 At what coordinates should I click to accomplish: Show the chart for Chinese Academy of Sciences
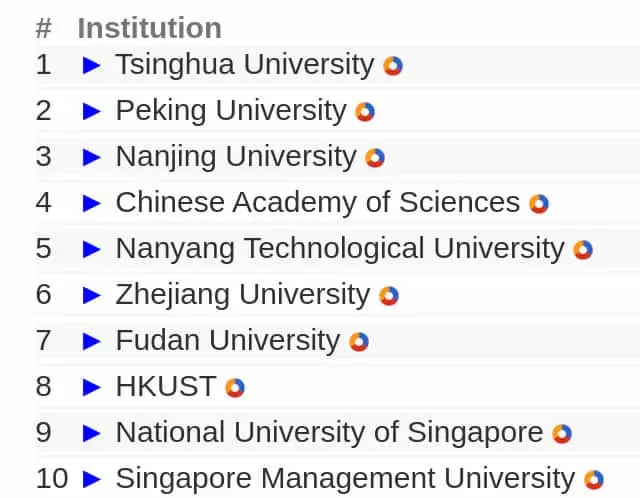(x=539, y=204)
